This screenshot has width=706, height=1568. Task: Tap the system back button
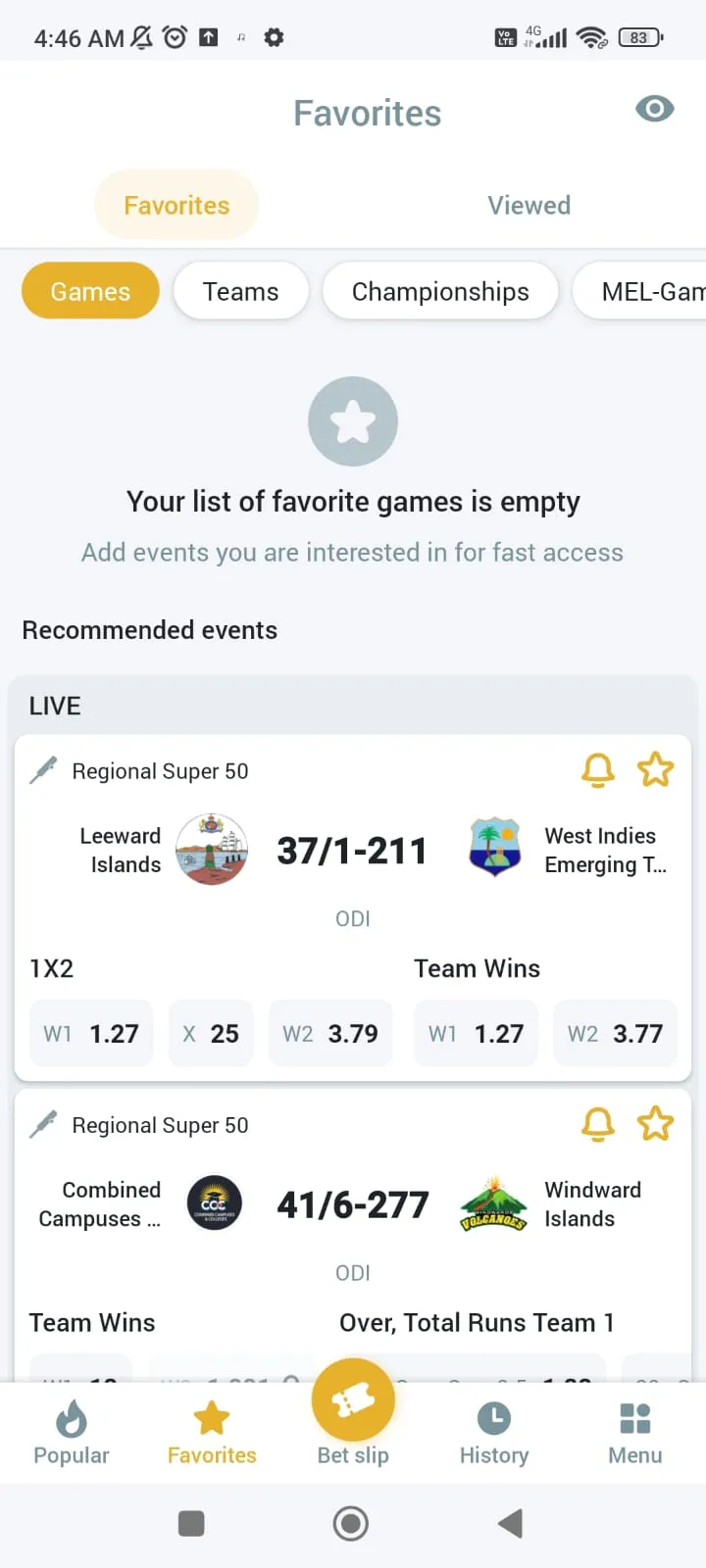(509, 1524)
